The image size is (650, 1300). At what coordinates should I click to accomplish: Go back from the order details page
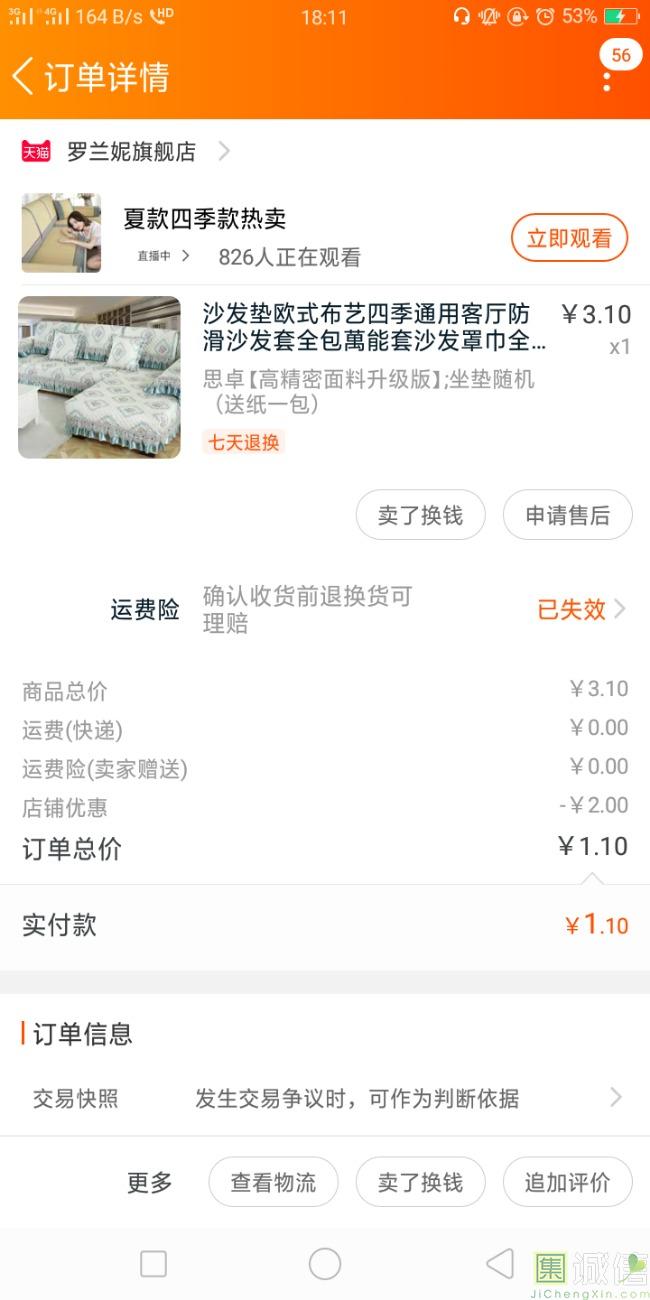coord(24,76)
